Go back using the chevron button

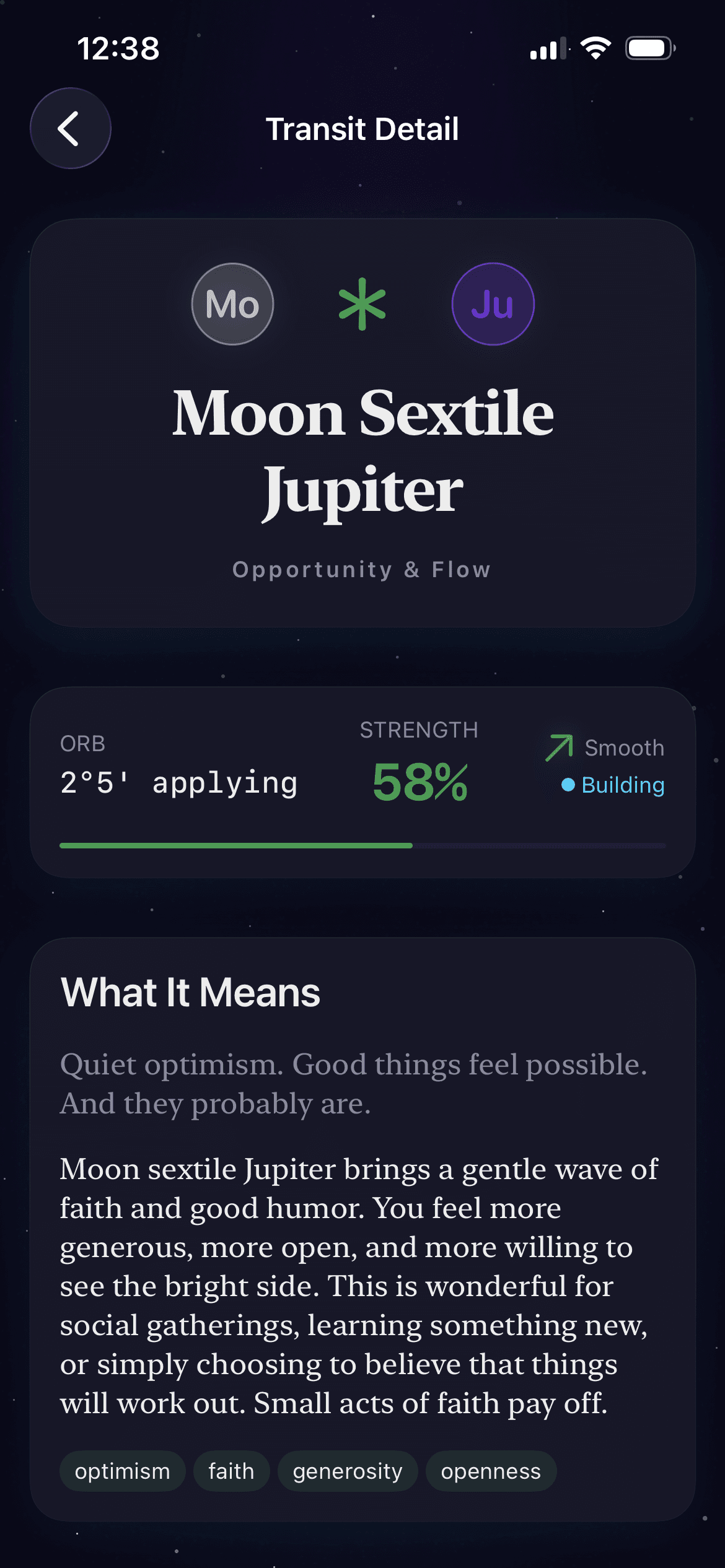click(x=69, y=128)
